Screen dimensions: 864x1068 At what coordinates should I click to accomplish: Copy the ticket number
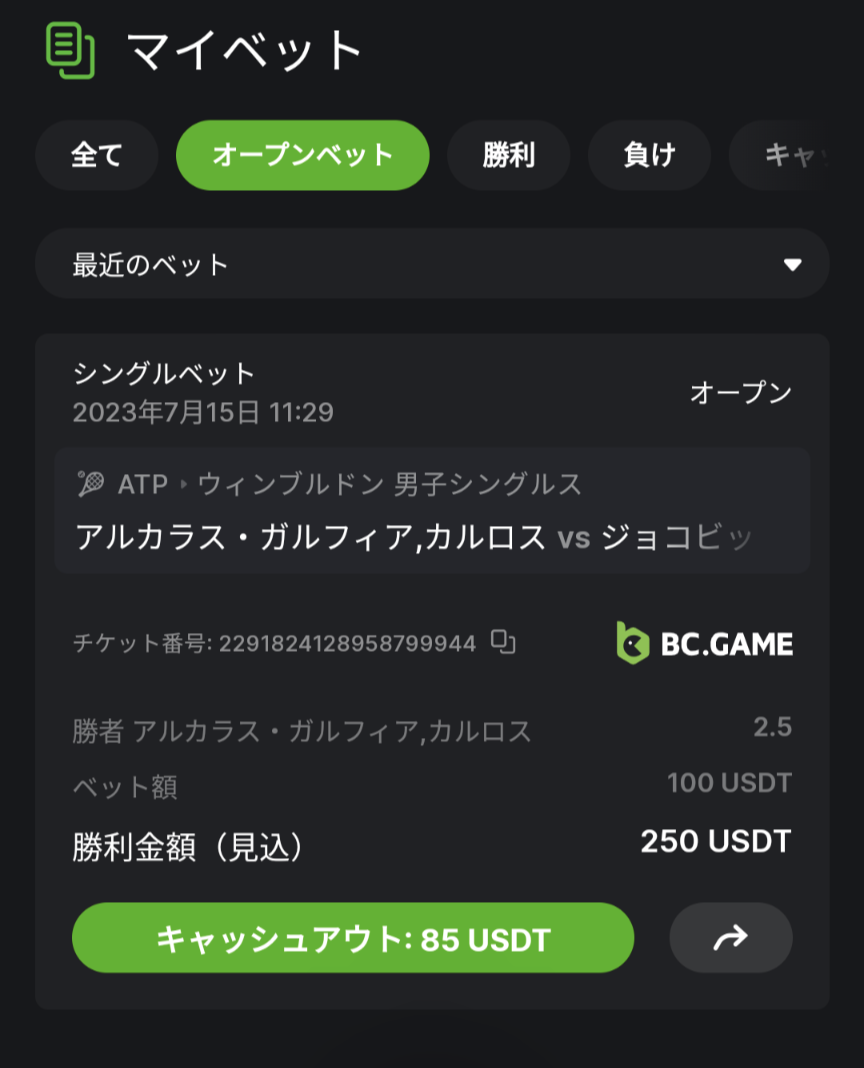click(x=503, y=642)
